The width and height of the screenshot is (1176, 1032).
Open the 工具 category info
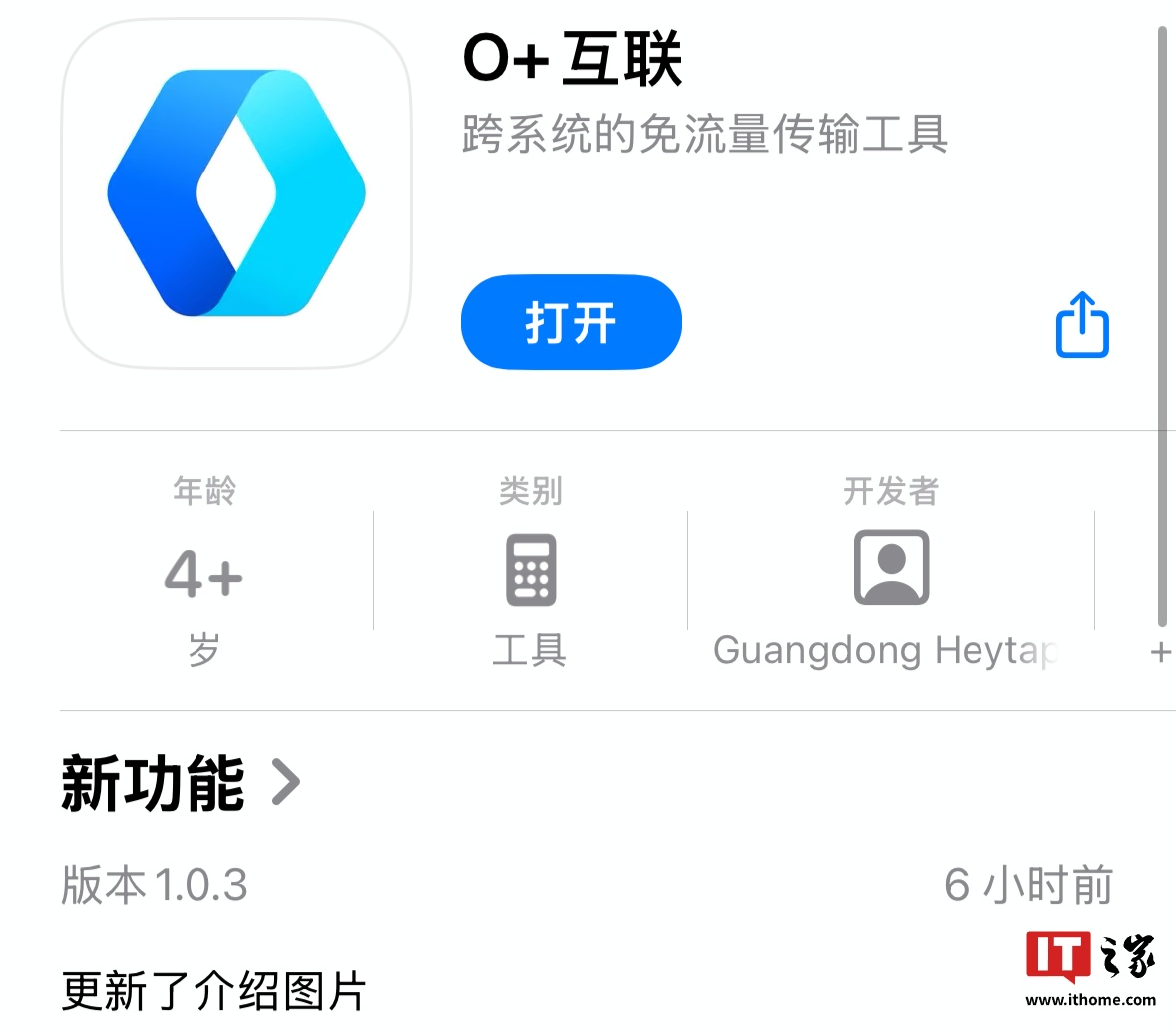click(x=530, y=572)
